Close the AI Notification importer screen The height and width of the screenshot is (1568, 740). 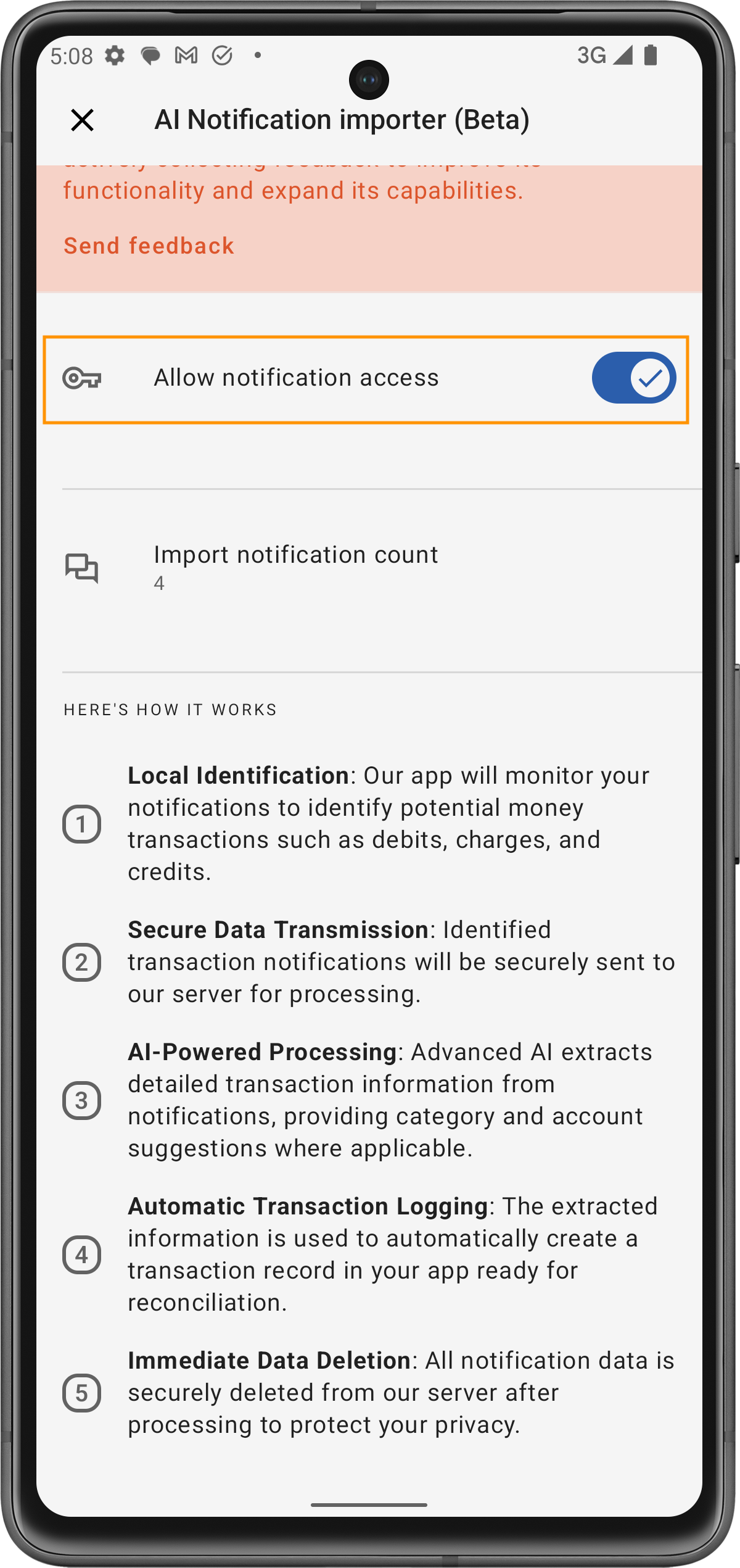point(82,120)
